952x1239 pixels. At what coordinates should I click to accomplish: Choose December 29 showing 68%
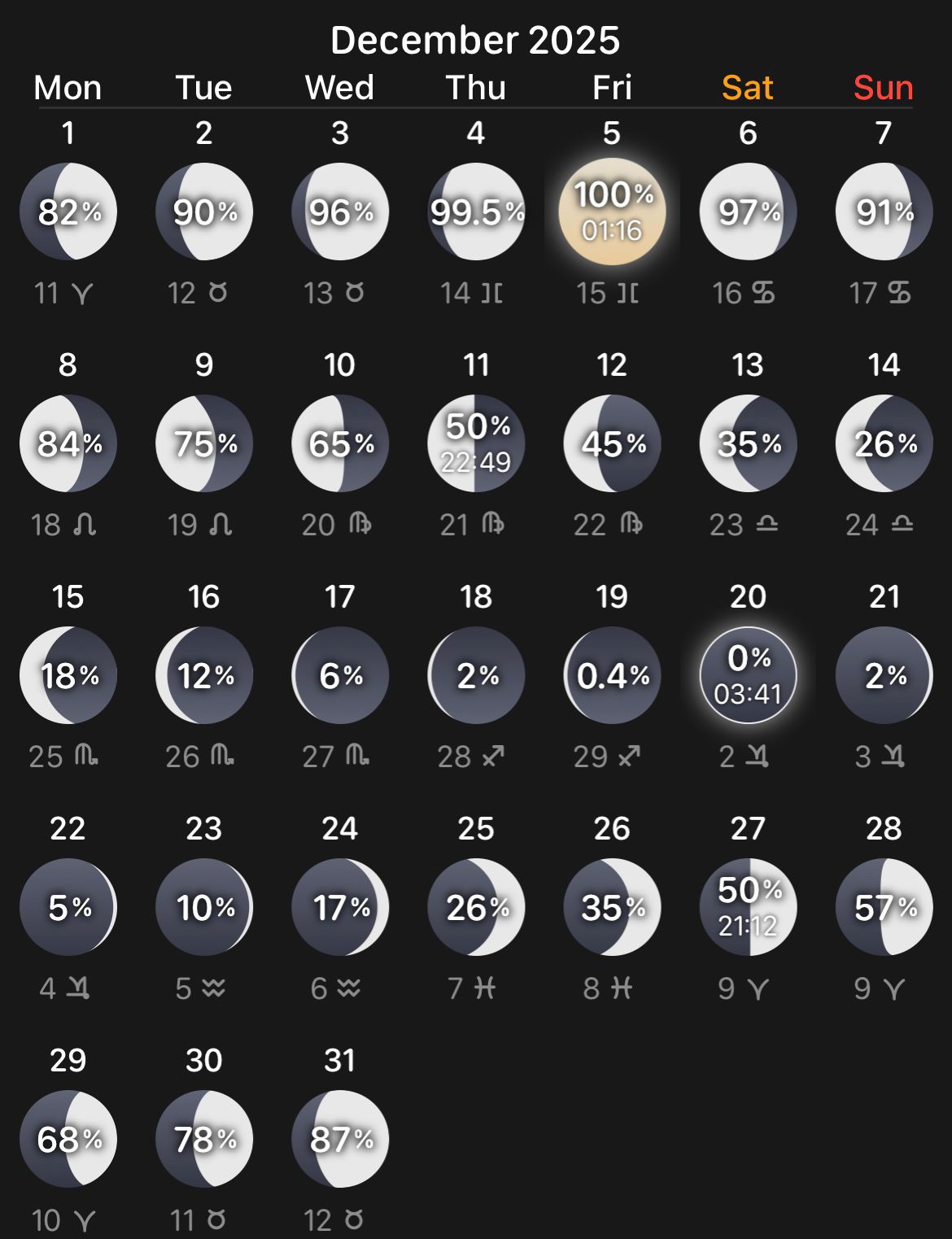pos(68,1139)
